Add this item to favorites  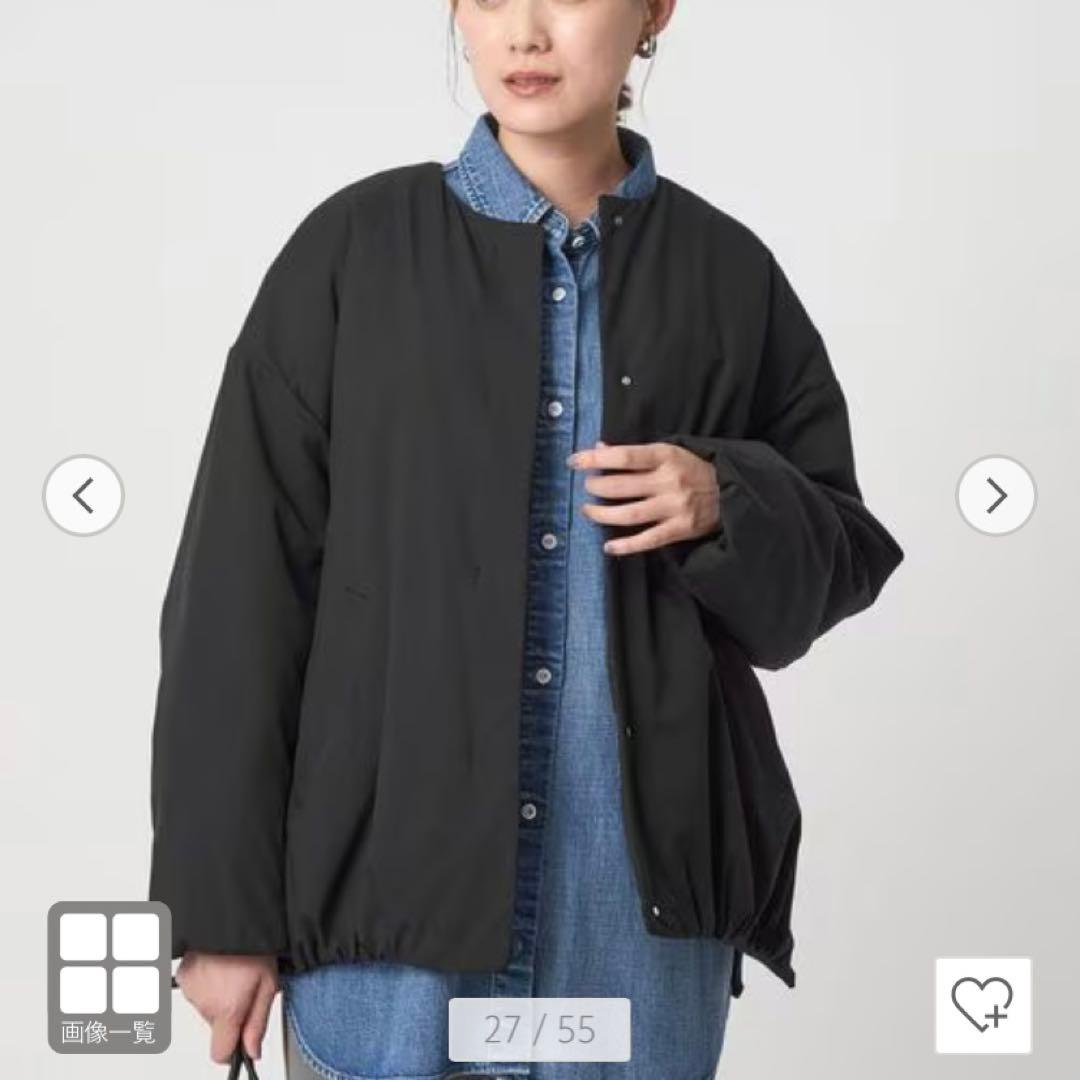click(x=983, y=1004)
